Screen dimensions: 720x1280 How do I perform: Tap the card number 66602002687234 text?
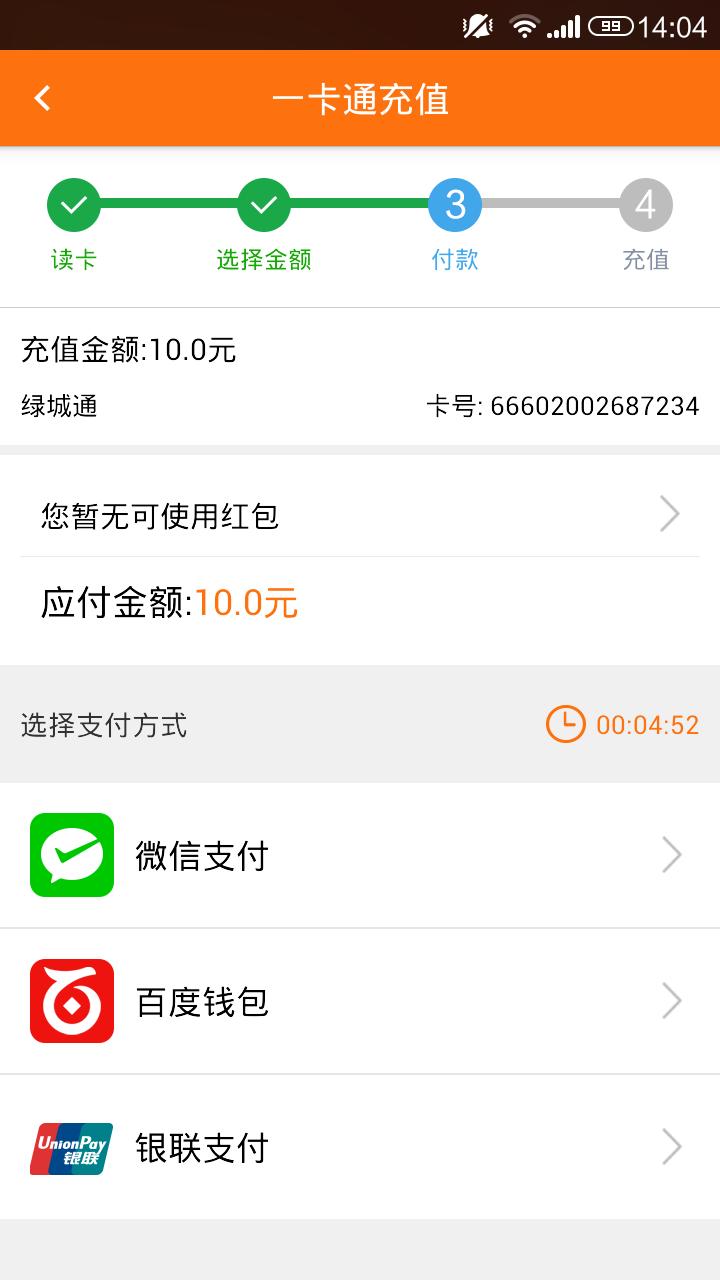(x=596, y=406)
